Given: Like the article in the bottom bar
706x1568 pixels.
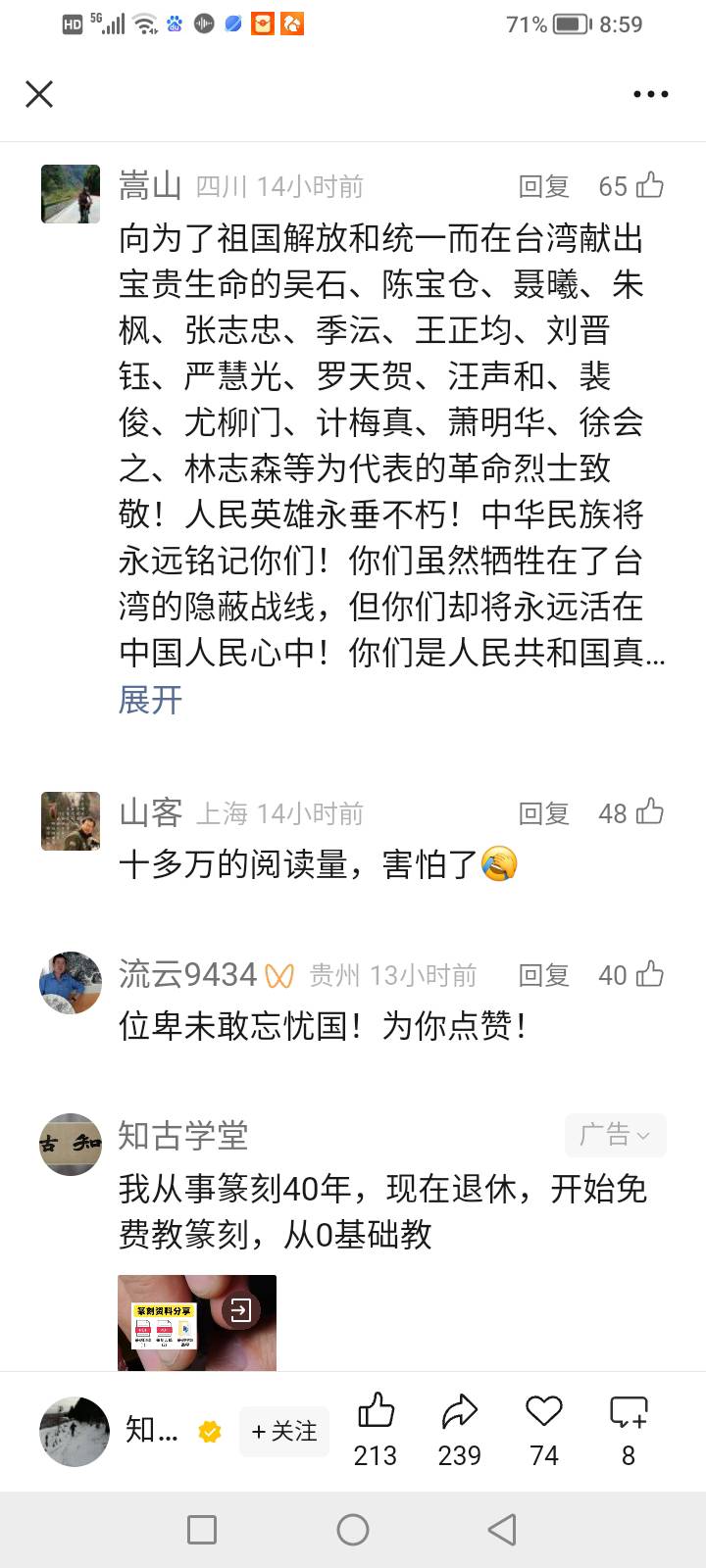Looking at the screenshot, I should click(x=376, y=1413).
